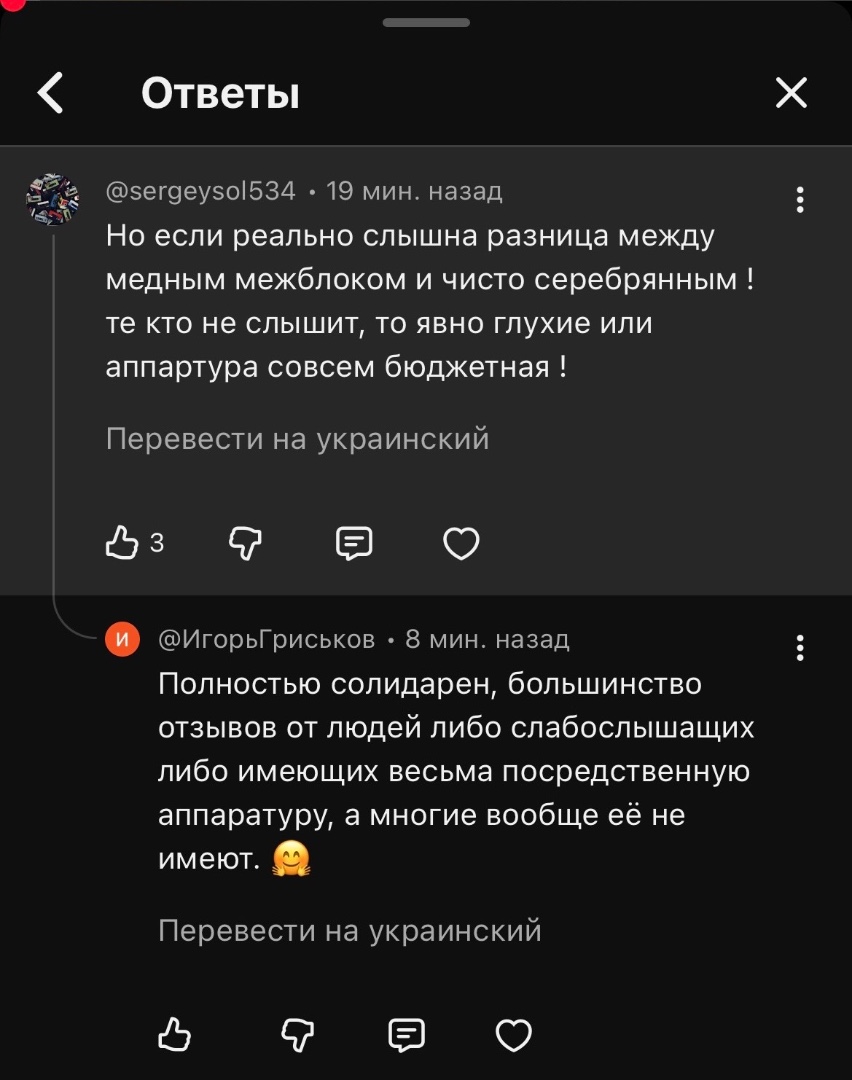Open the @ИгорьГриськов username link
Screen dimensions: 852x1080
(x=266, y=639)
